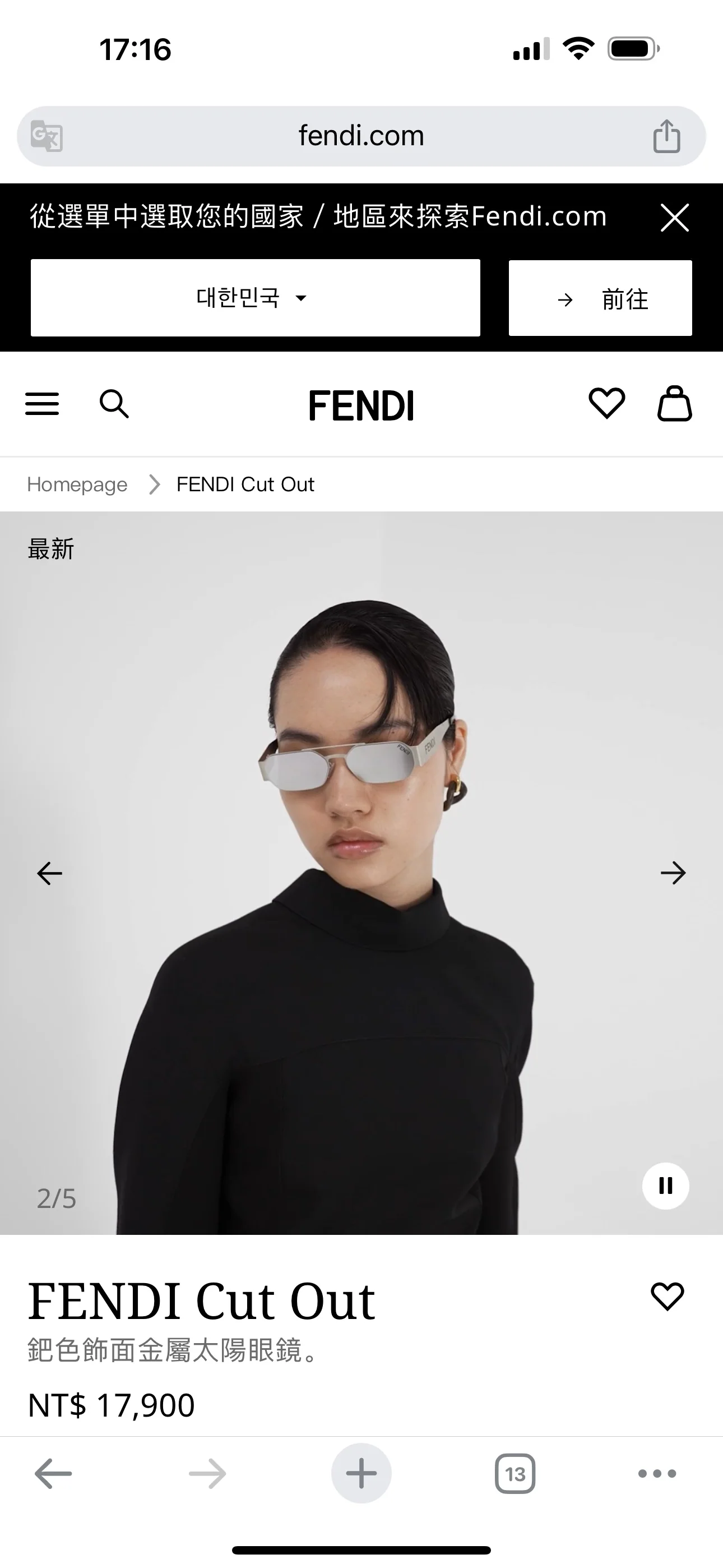Open the hamburger menu
This screenshot has height=1568, width=723.
click(x=42, y=404)
